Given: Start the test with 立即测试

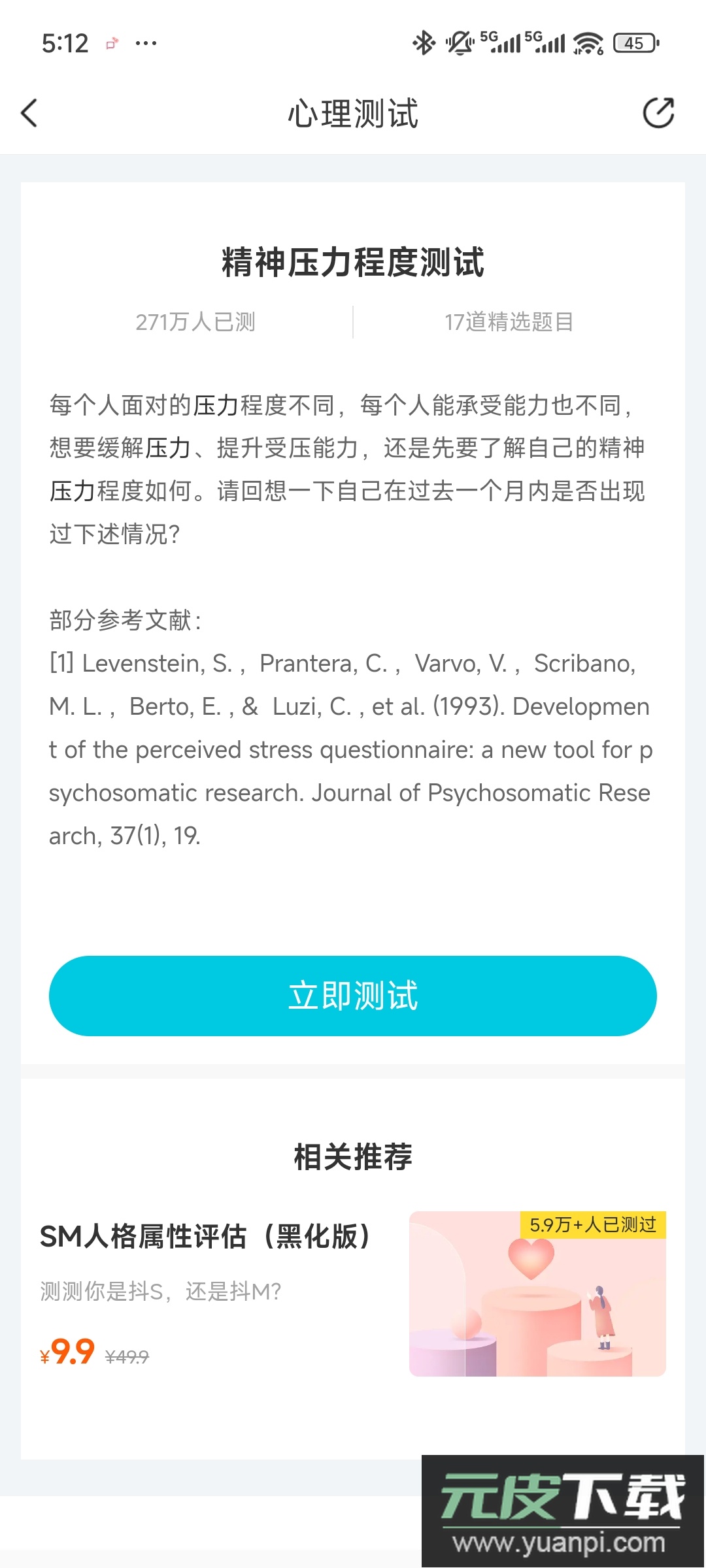Looking at the screenshot, I should [353, 996].
